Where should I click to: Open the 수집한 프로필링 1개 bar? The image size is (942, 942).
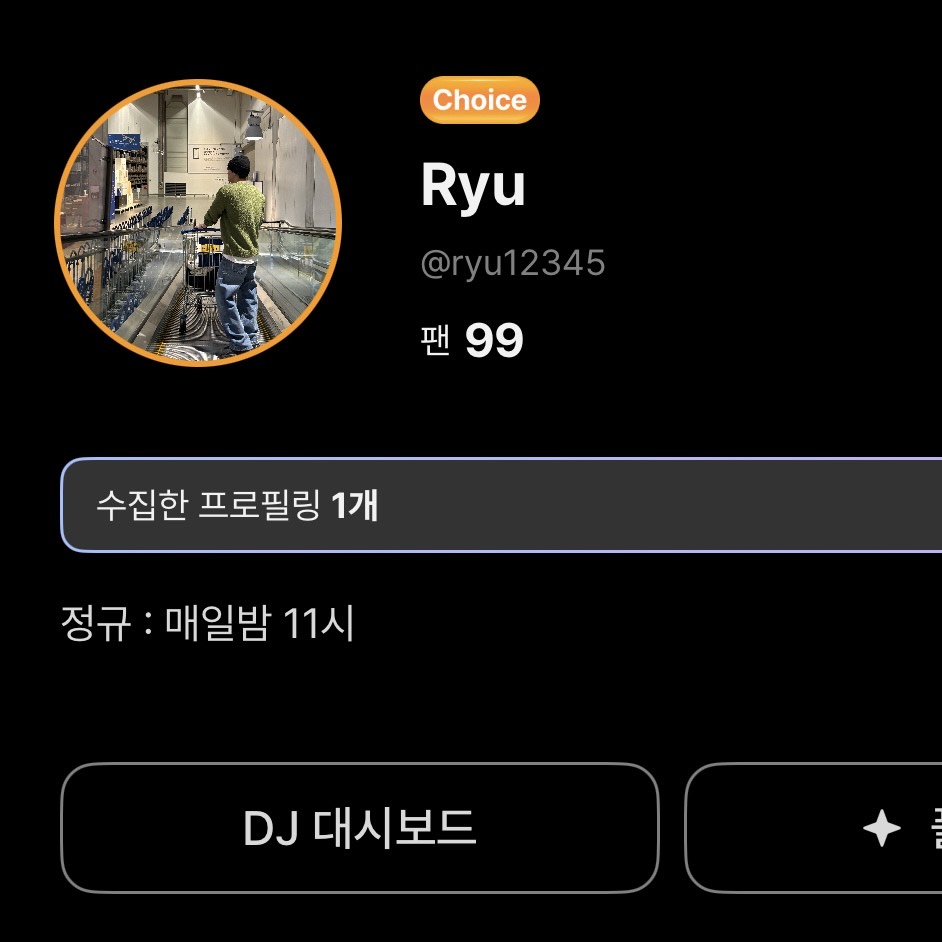(x=500, y=505)
